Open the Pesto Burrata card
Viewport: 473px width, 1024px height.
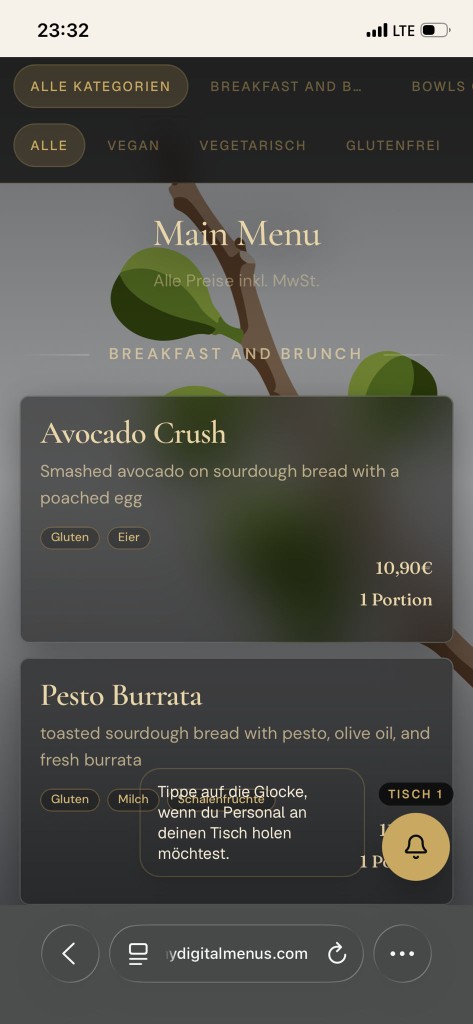[x=236, y=781]
